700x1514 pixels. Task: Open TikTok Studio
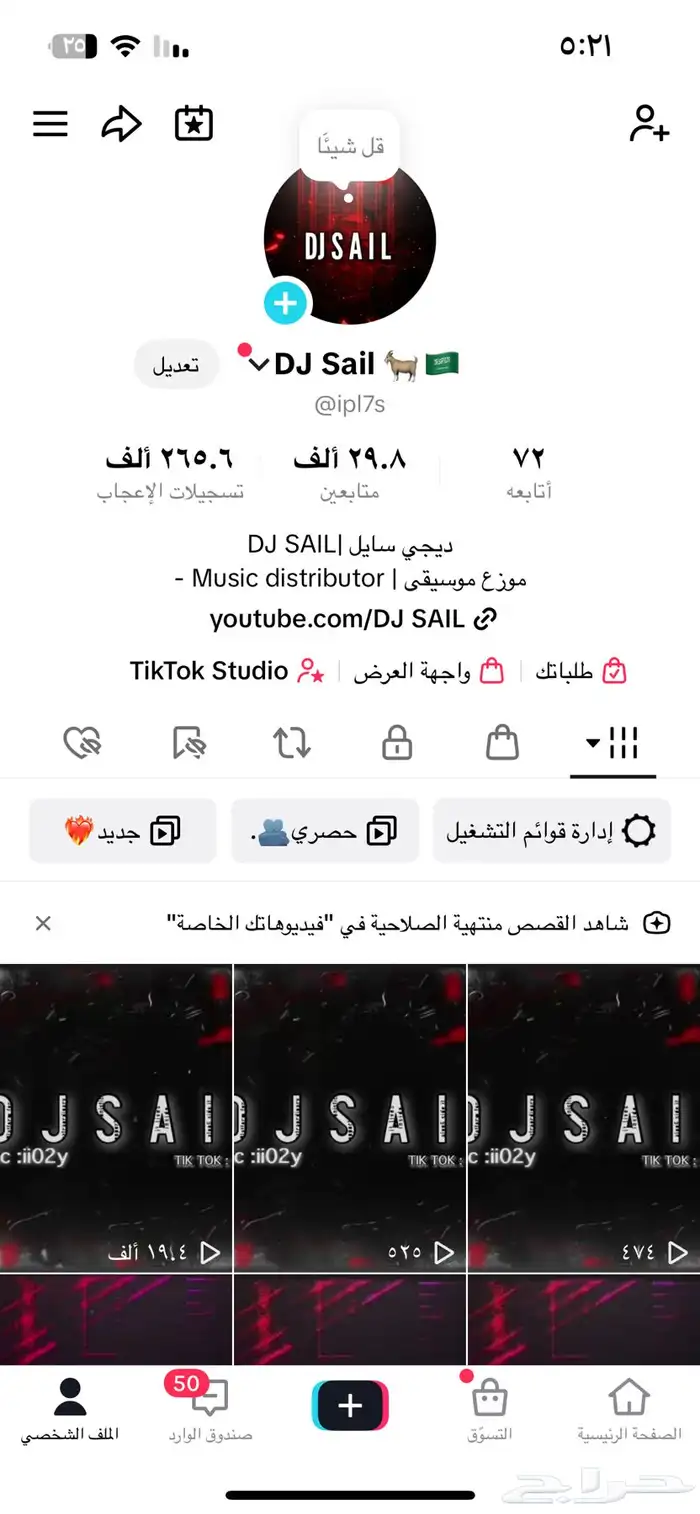click(227, 671)
